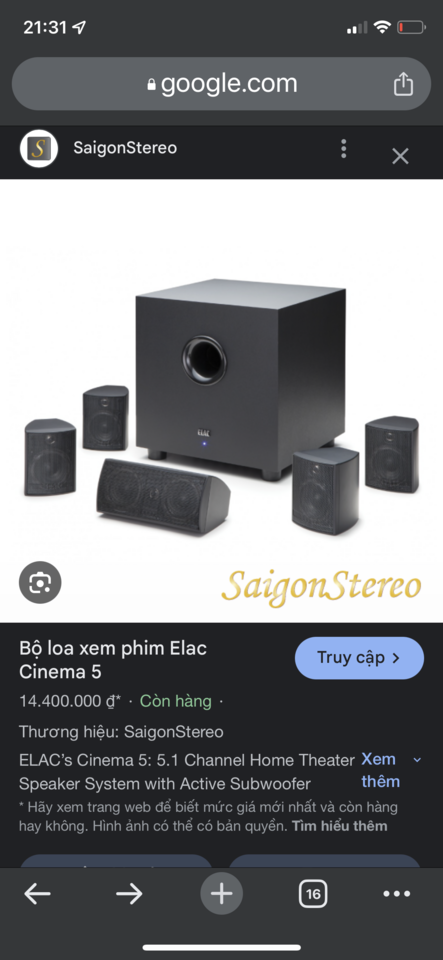Image resolution: width=443 pixels, height=960 pixels.
Task: Go back to the previous page
Action: point(37,894)
